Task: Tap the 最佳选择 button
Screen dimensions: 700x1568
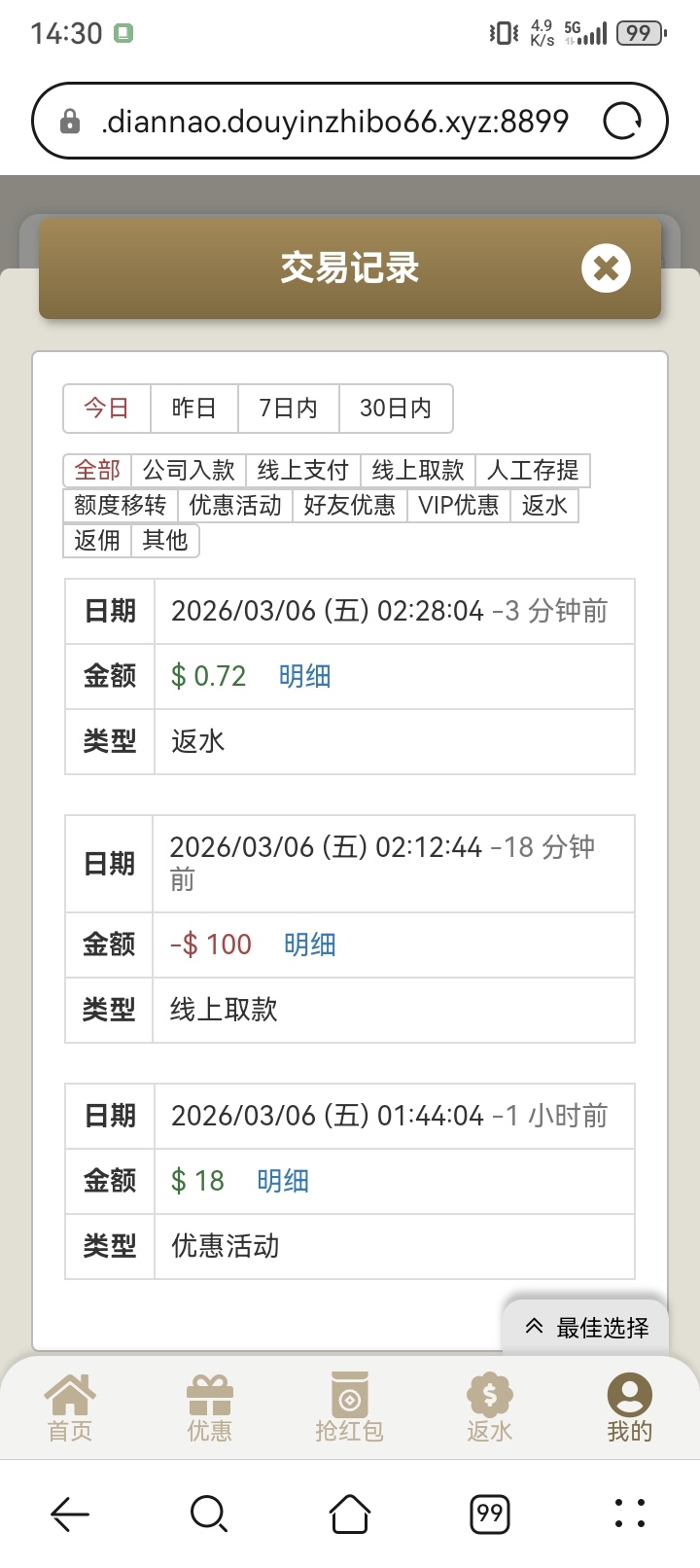Action: point(586,1328)
